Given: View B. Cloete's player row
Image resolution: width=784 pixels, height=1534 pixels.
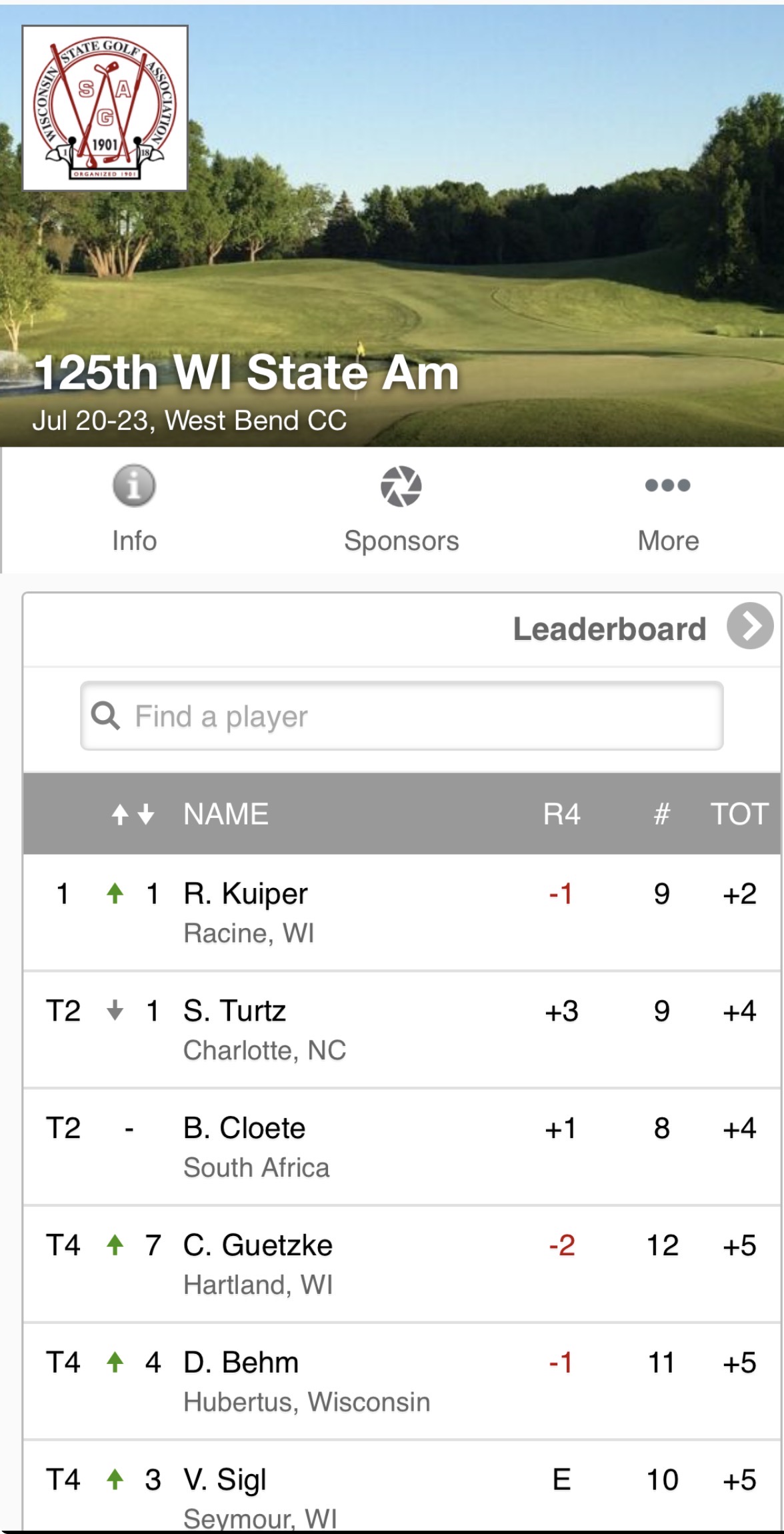Looking at the screenshot, I should (x=402, y=1147).
